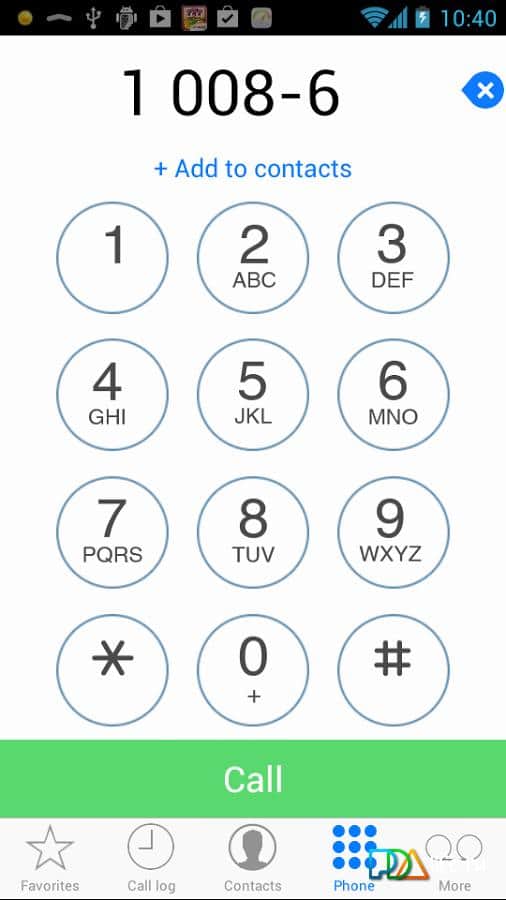Tap the 9 WXYZ key
This screenshot has width=506, height=900.
394,533
